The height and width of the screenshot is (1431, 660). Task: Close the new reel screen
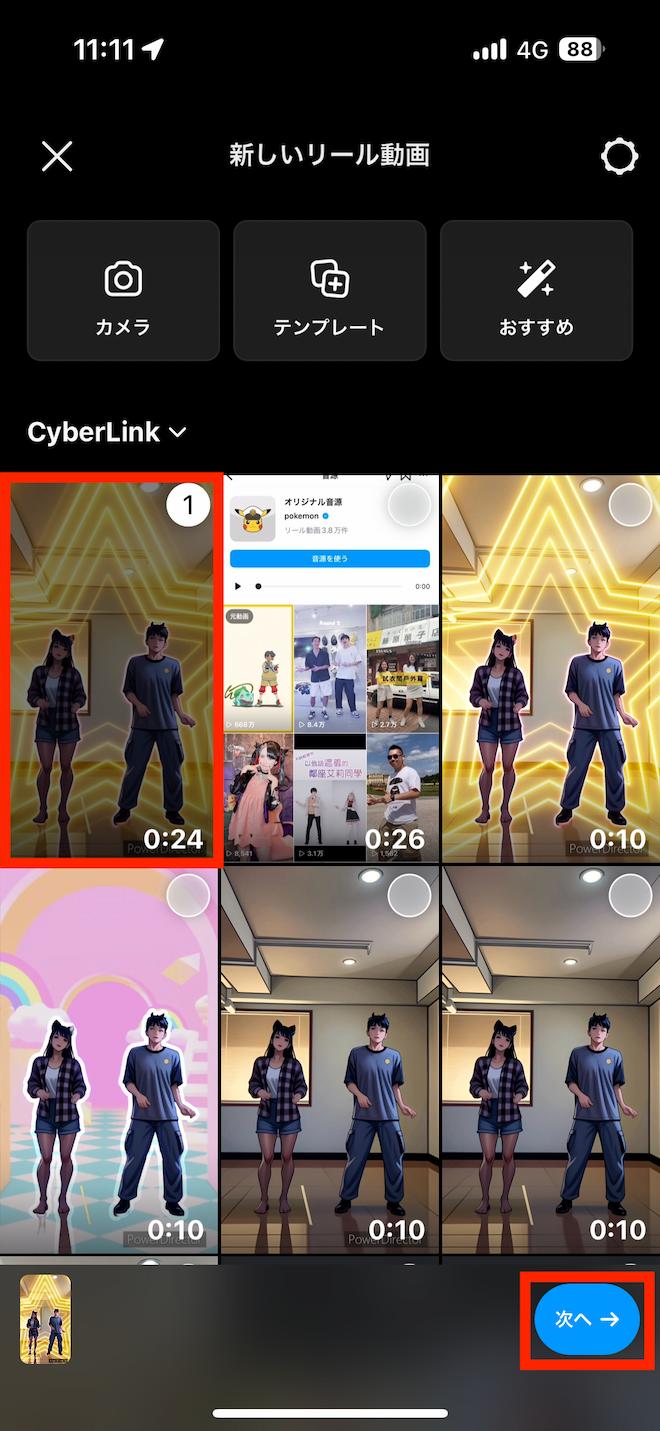(x=57, y=156)
